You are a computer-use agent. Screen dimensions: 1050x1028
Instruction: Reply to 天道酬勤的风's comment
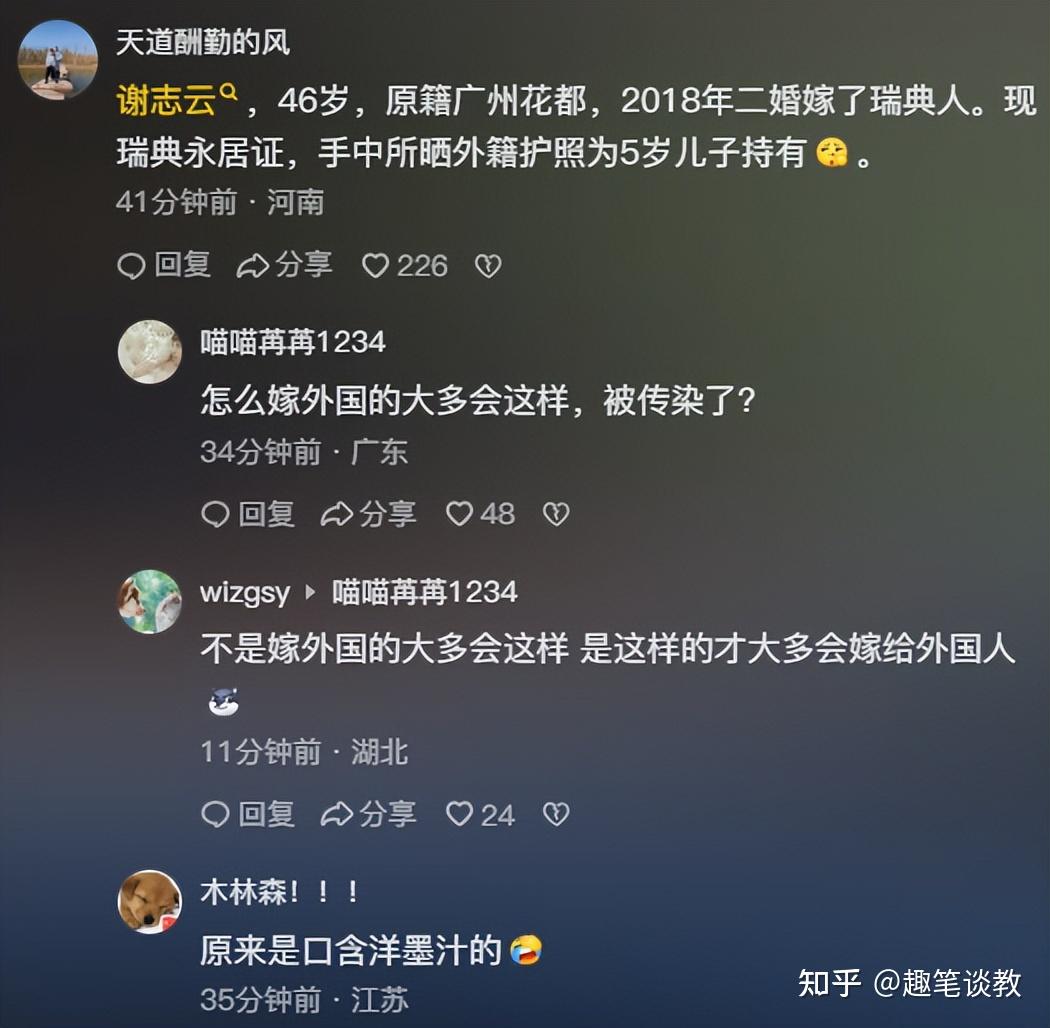click(164, 265)
